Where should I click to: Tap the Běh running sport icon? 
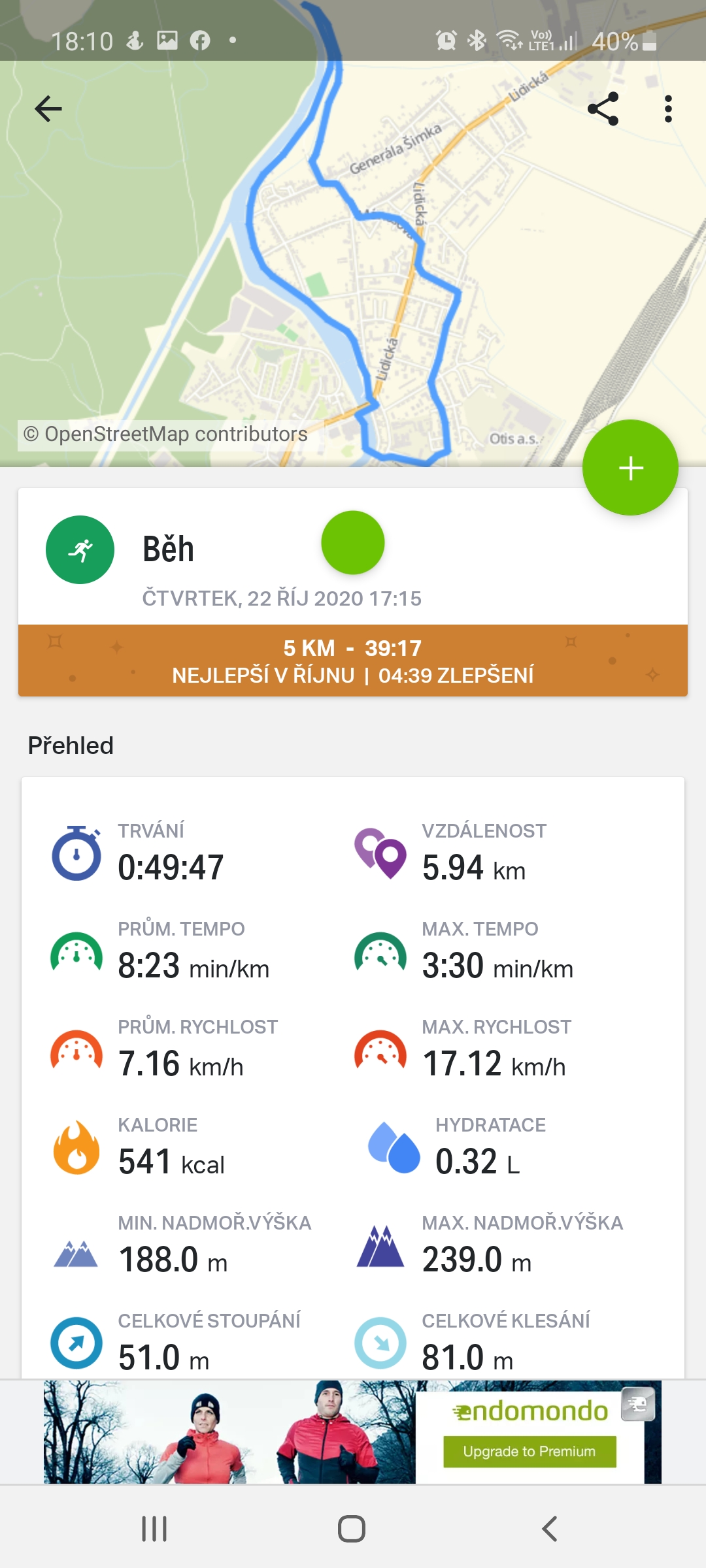(x=80, y=549)
